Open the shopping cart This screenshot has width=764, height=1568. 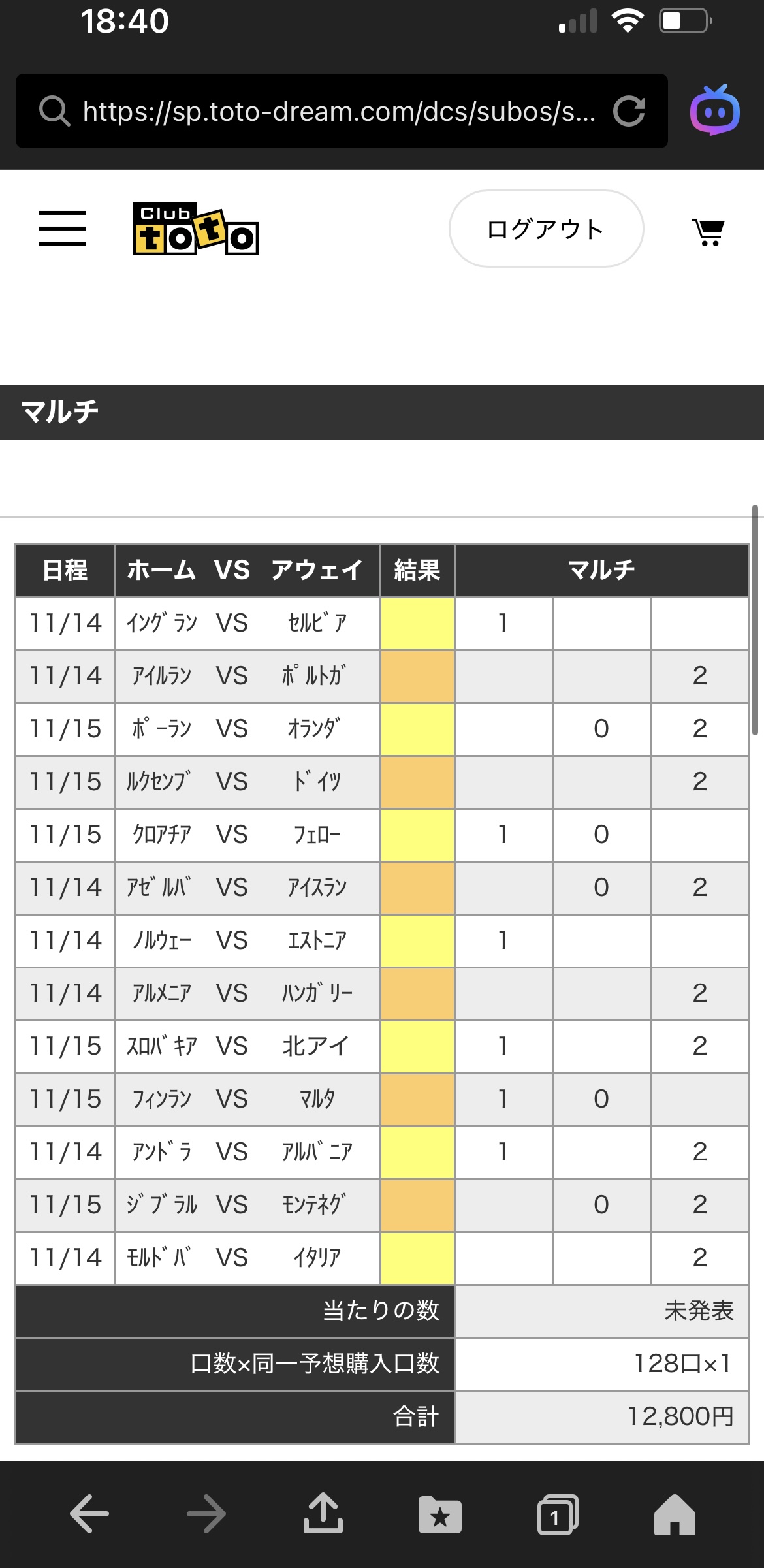coord(708,231)
